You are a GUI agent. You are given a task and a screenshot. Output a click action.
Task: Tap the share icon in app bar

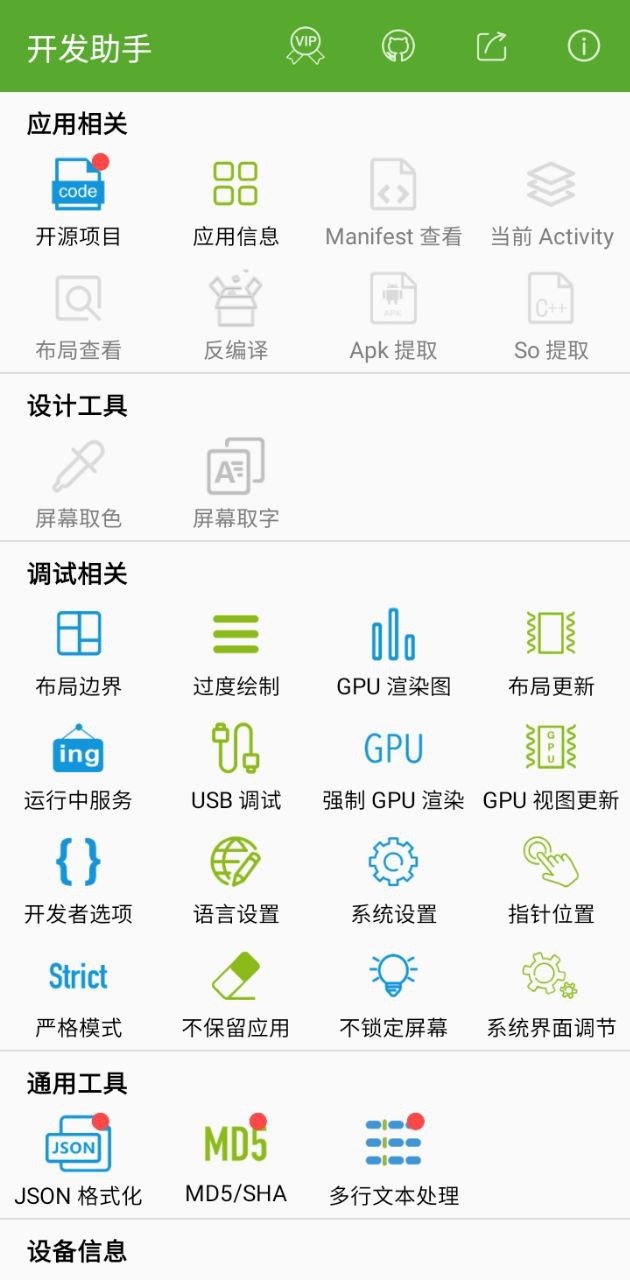[491, 46]
